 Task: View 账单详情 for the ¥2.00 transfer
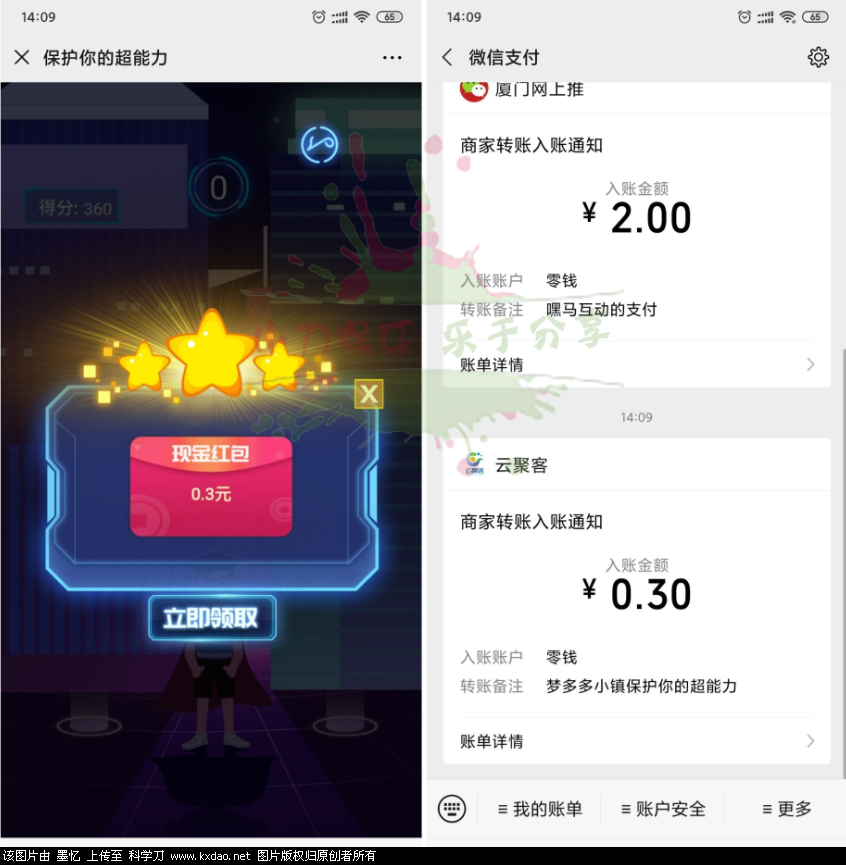pos(637,365)
